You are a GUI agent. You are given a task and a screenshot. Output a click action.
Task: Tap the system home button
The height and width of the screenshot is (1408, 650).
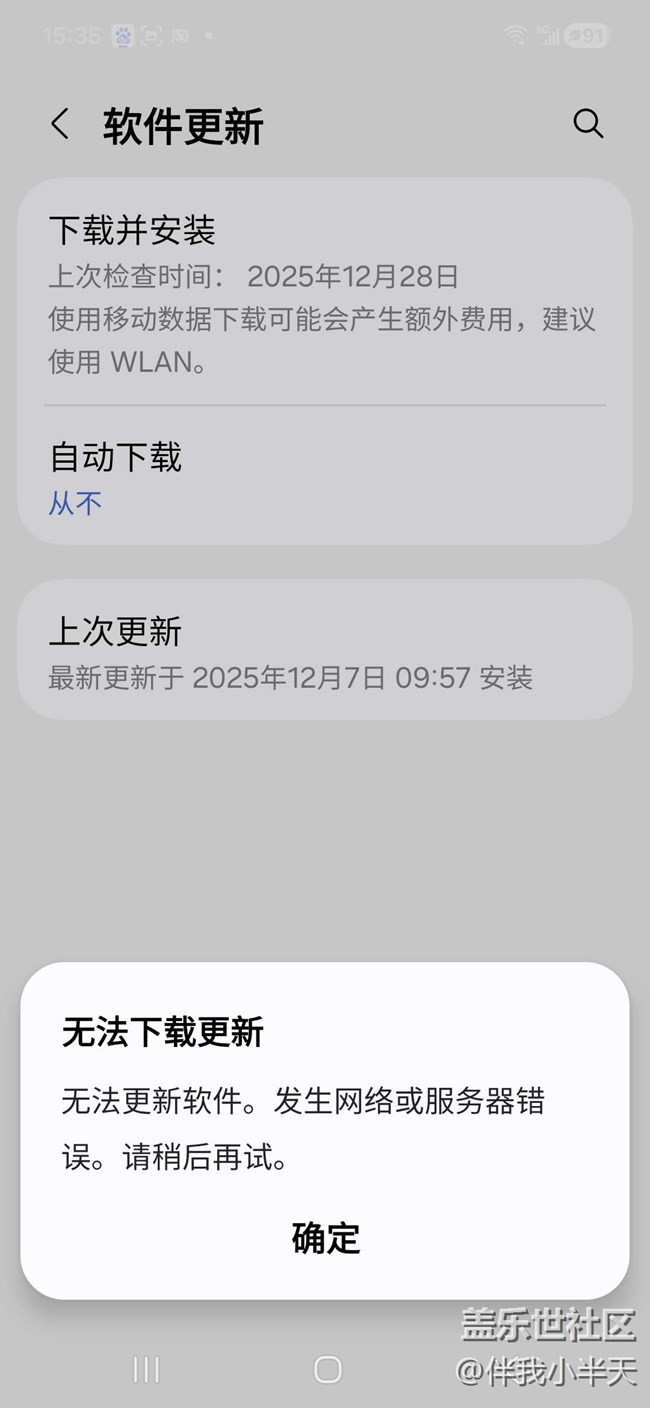click(x=327, y=1370)
